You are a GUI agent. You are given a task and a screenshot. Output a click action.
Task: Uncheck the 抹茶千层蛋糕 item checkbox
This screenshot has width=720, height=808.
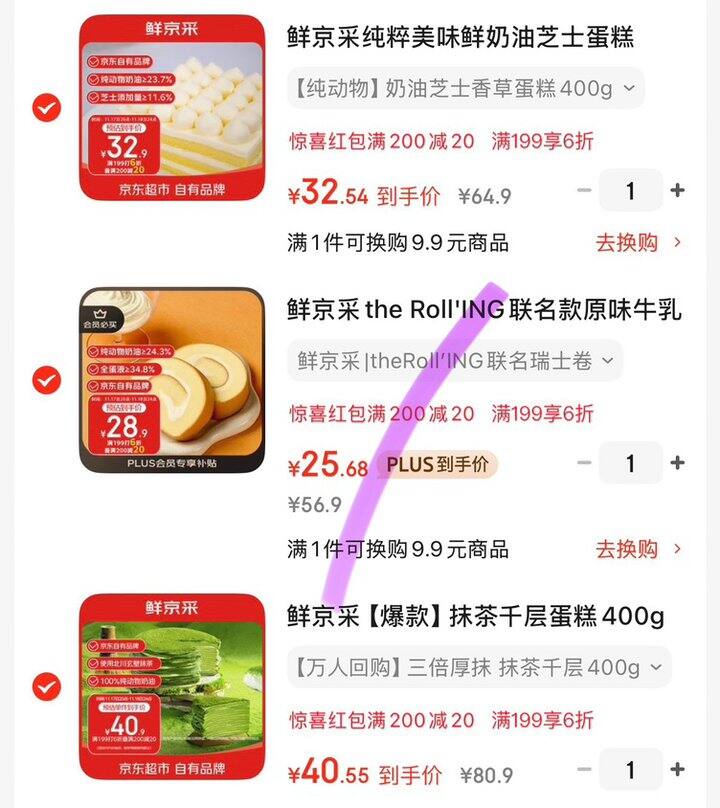[x=46, y=687]
